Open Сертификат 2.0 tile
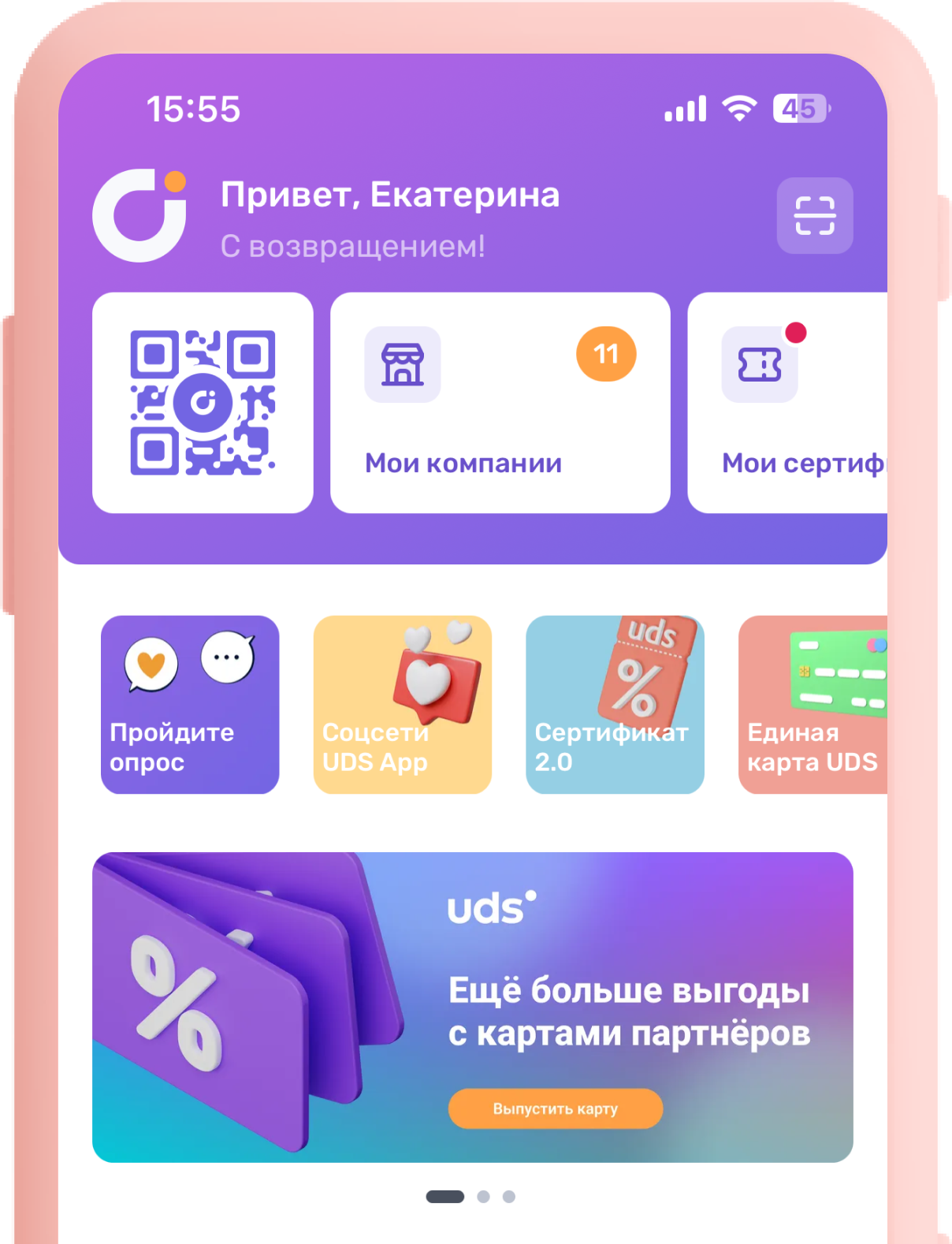 [x=615, y=704]
